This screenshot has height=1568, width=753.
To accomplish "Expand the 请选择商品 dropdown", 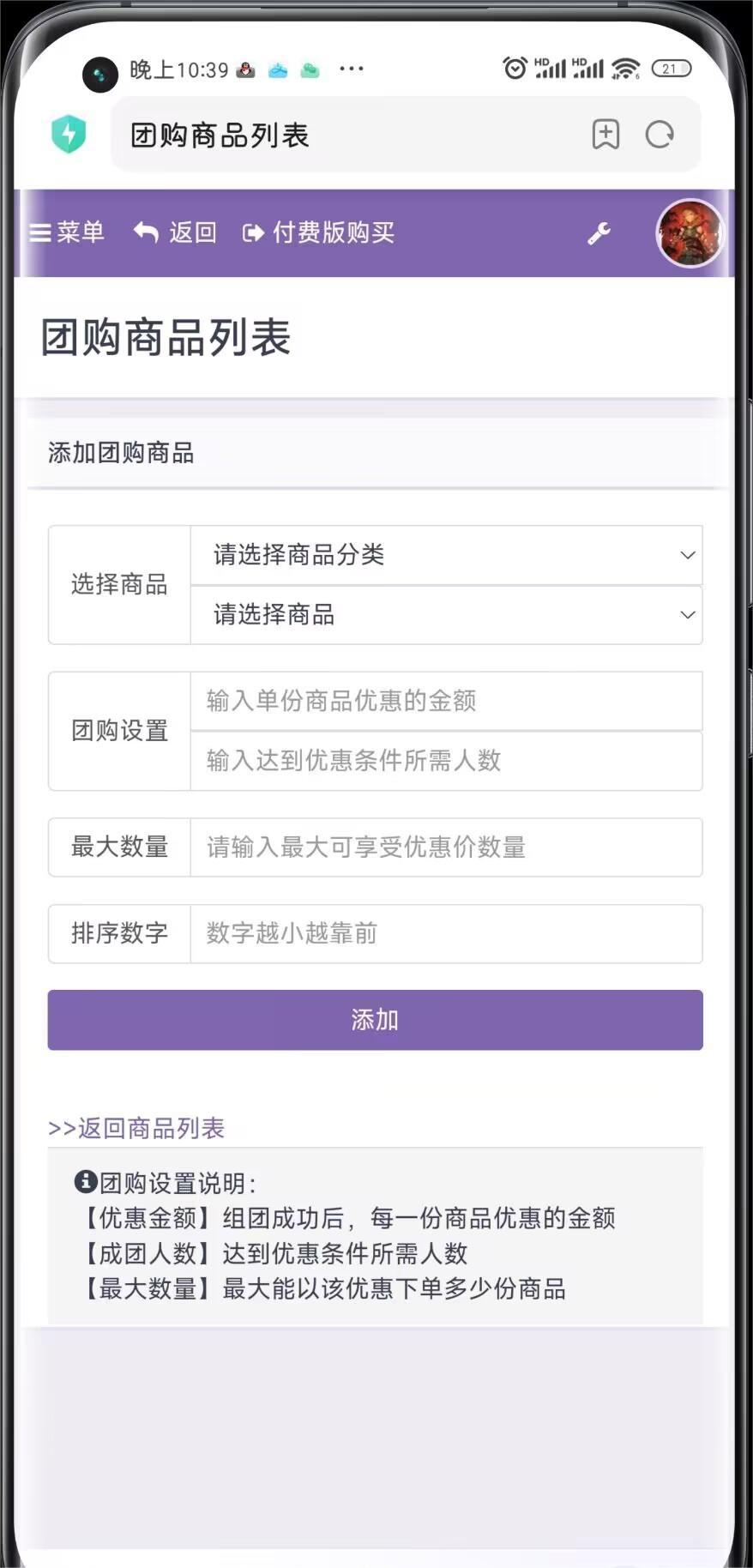I will (446, 615).
